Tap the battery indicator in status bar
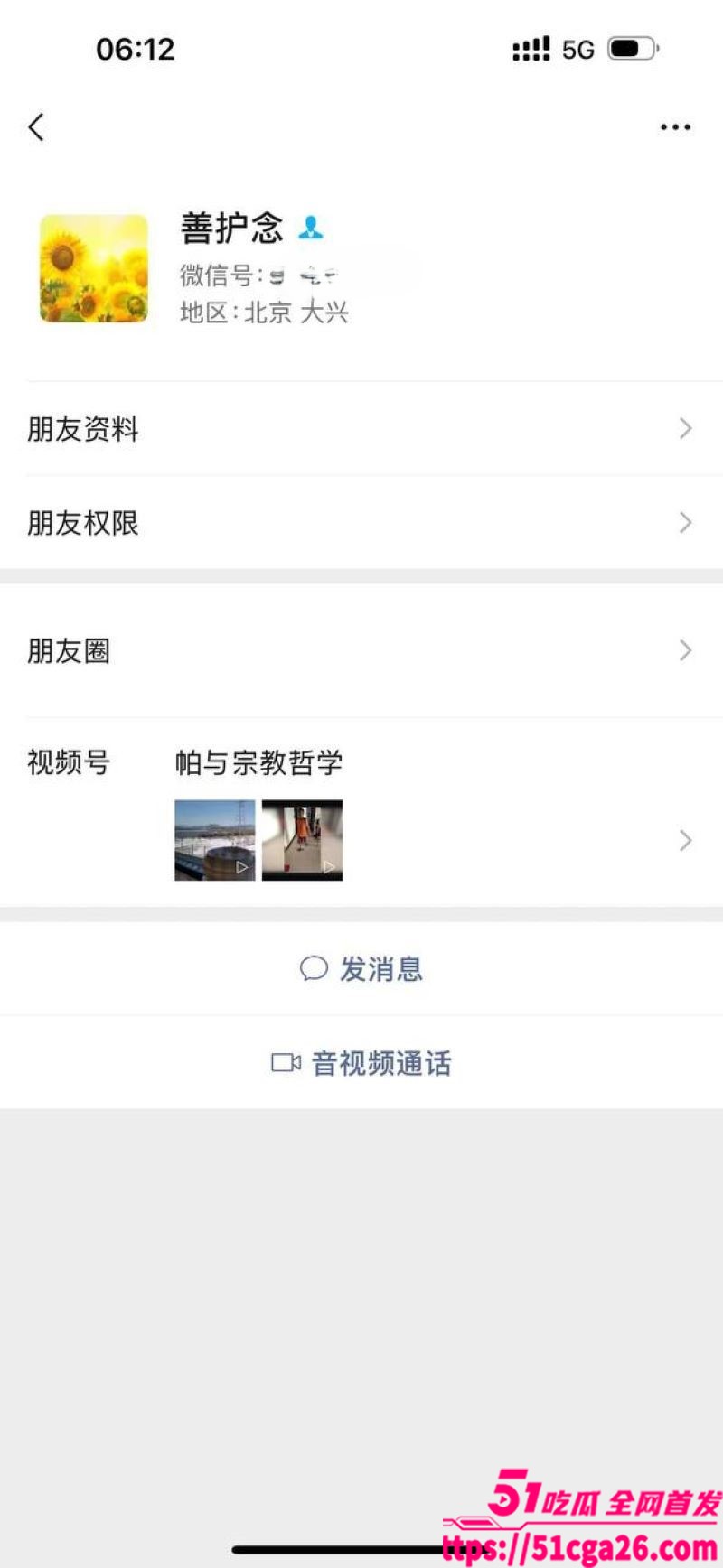The image size is (723, 1568). pyautogui.click(x=633, y=50)
